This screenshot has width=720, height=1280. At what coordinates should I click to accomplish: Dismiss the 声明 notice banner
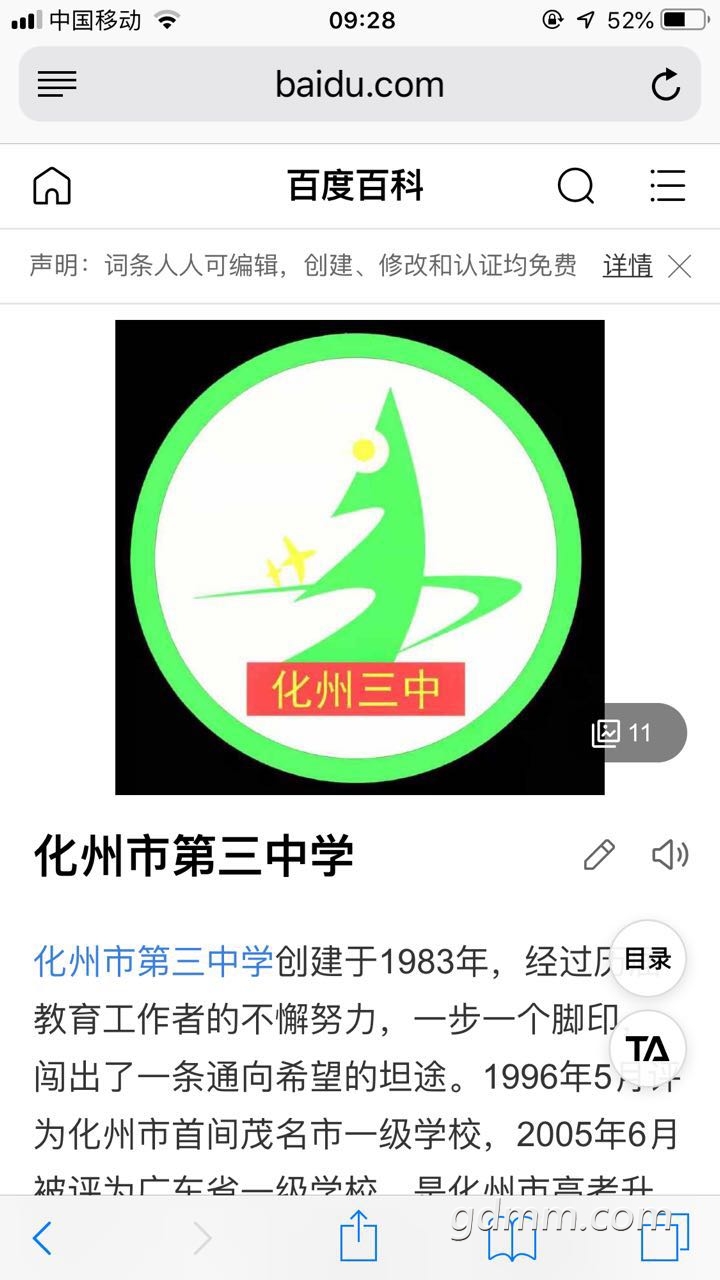680,265
